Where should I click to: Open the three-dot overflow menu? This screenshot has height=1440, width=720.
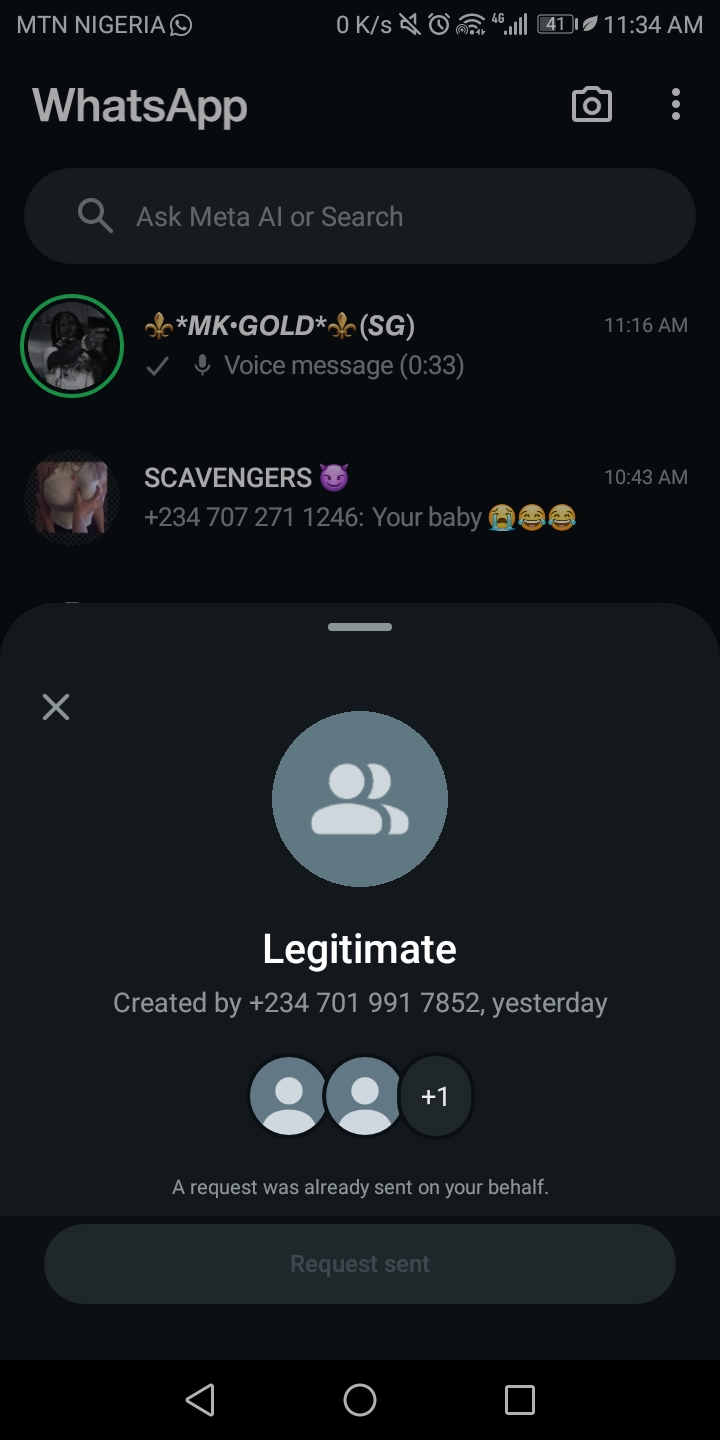pos(676,104)
